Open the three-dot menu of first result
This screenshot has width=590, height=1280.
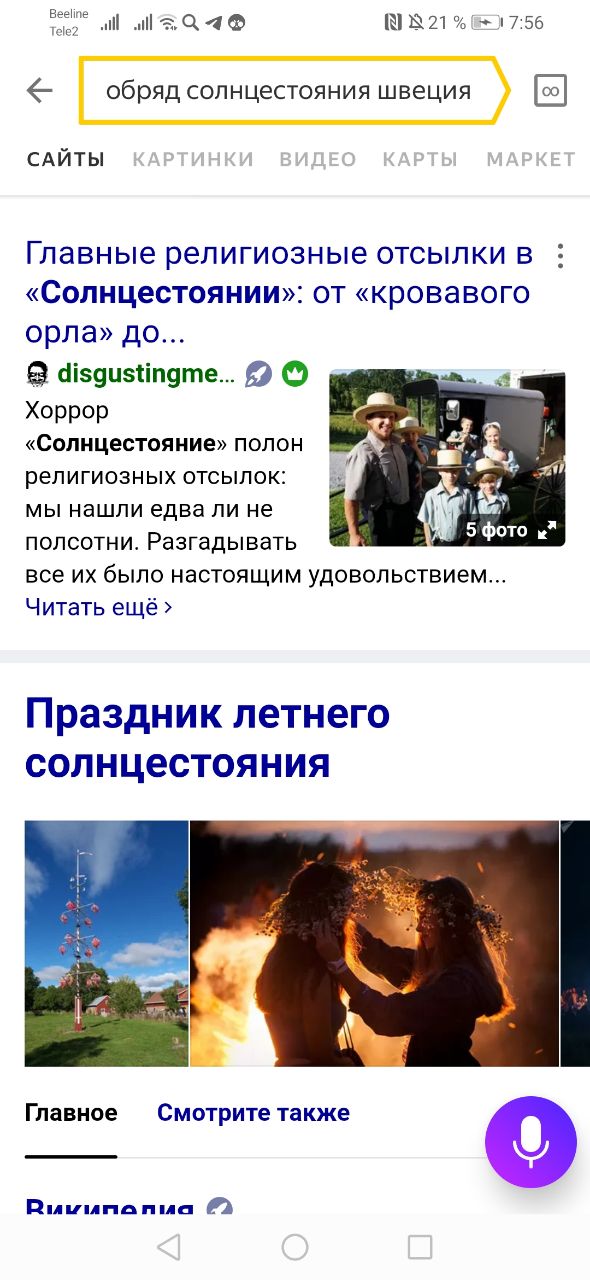coord(560,256)
